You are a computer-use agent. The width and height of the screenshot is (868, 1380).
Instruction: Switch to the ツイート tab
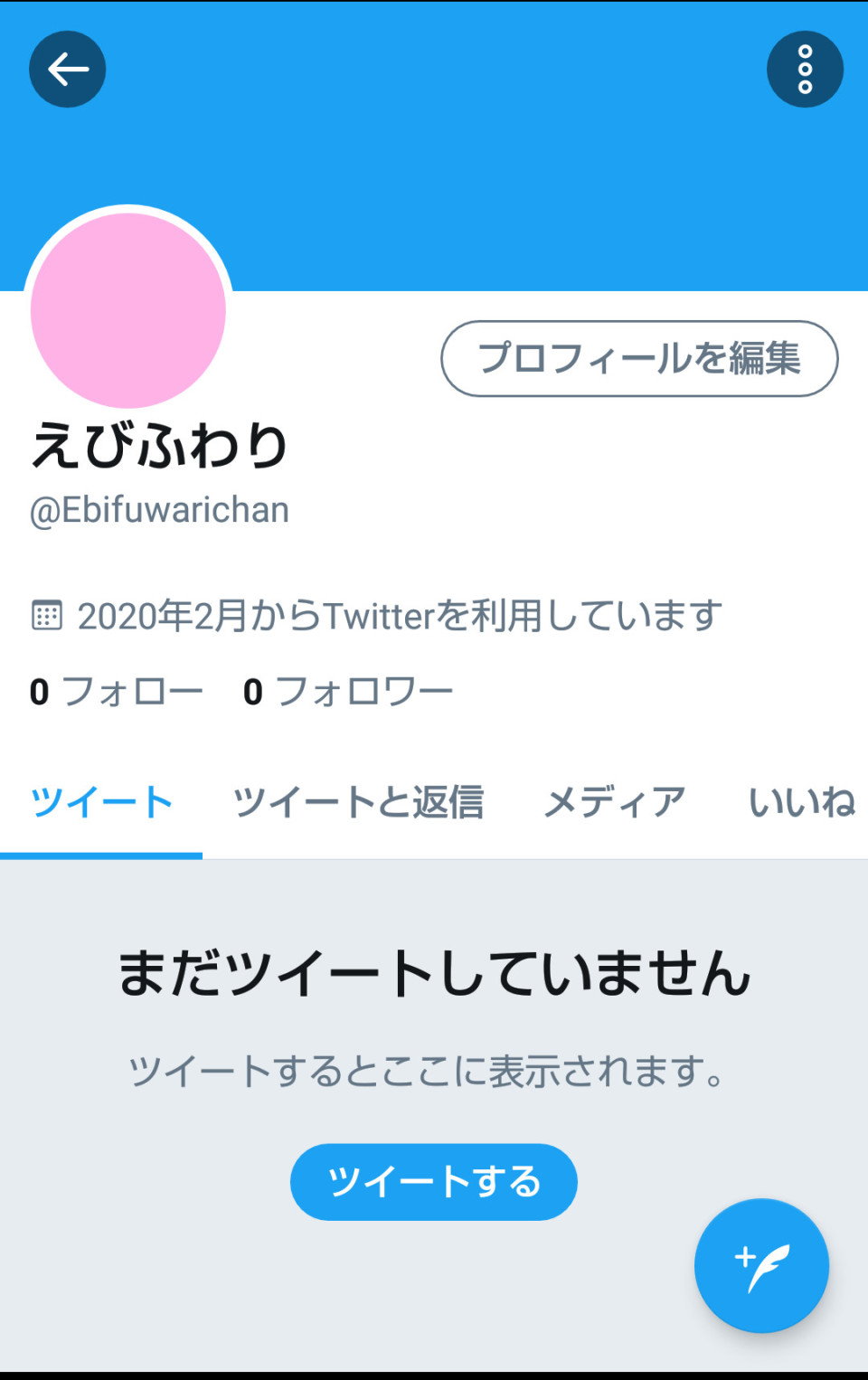pyautogui.click(x=101, y=802)
